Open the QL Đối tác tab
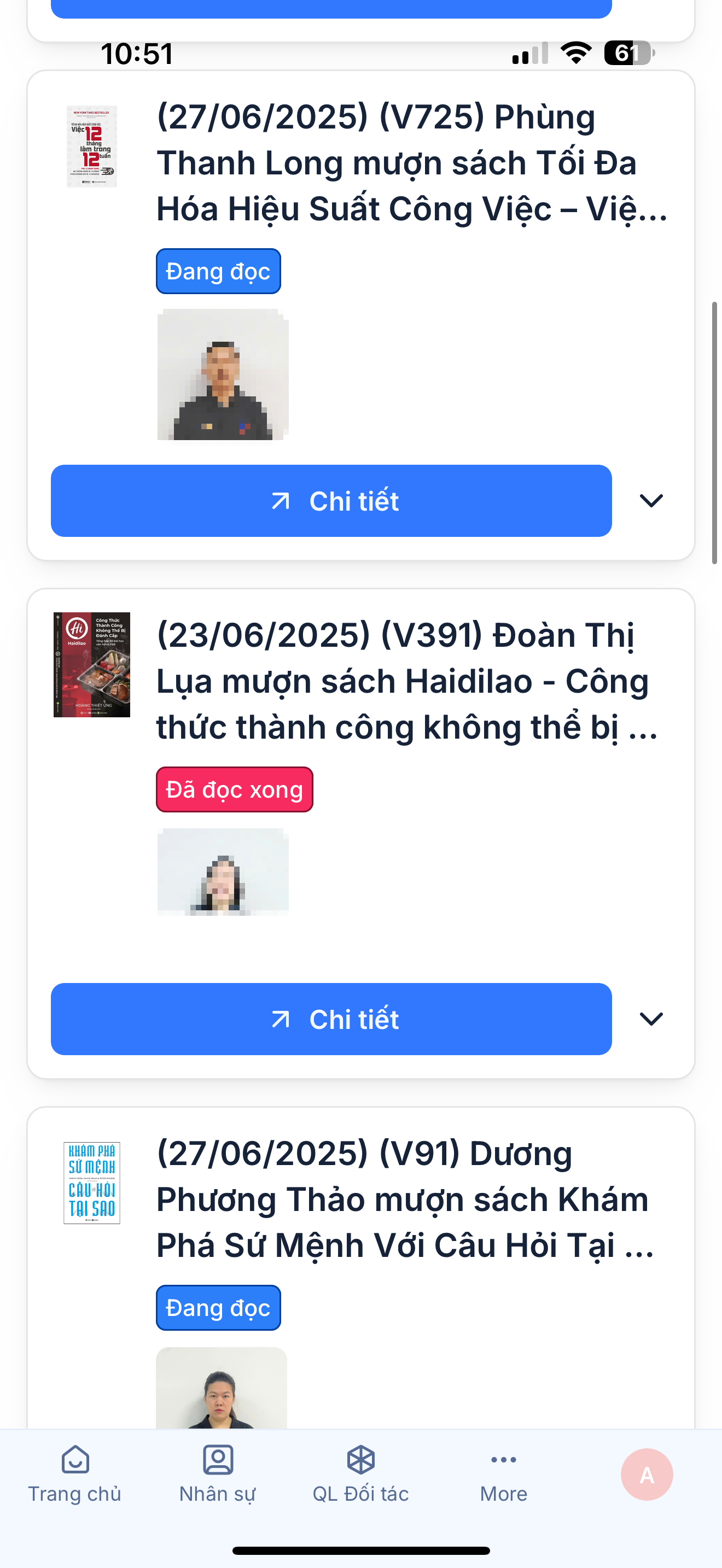The height and width of the screenshot is (1568, 722). 360,1473
